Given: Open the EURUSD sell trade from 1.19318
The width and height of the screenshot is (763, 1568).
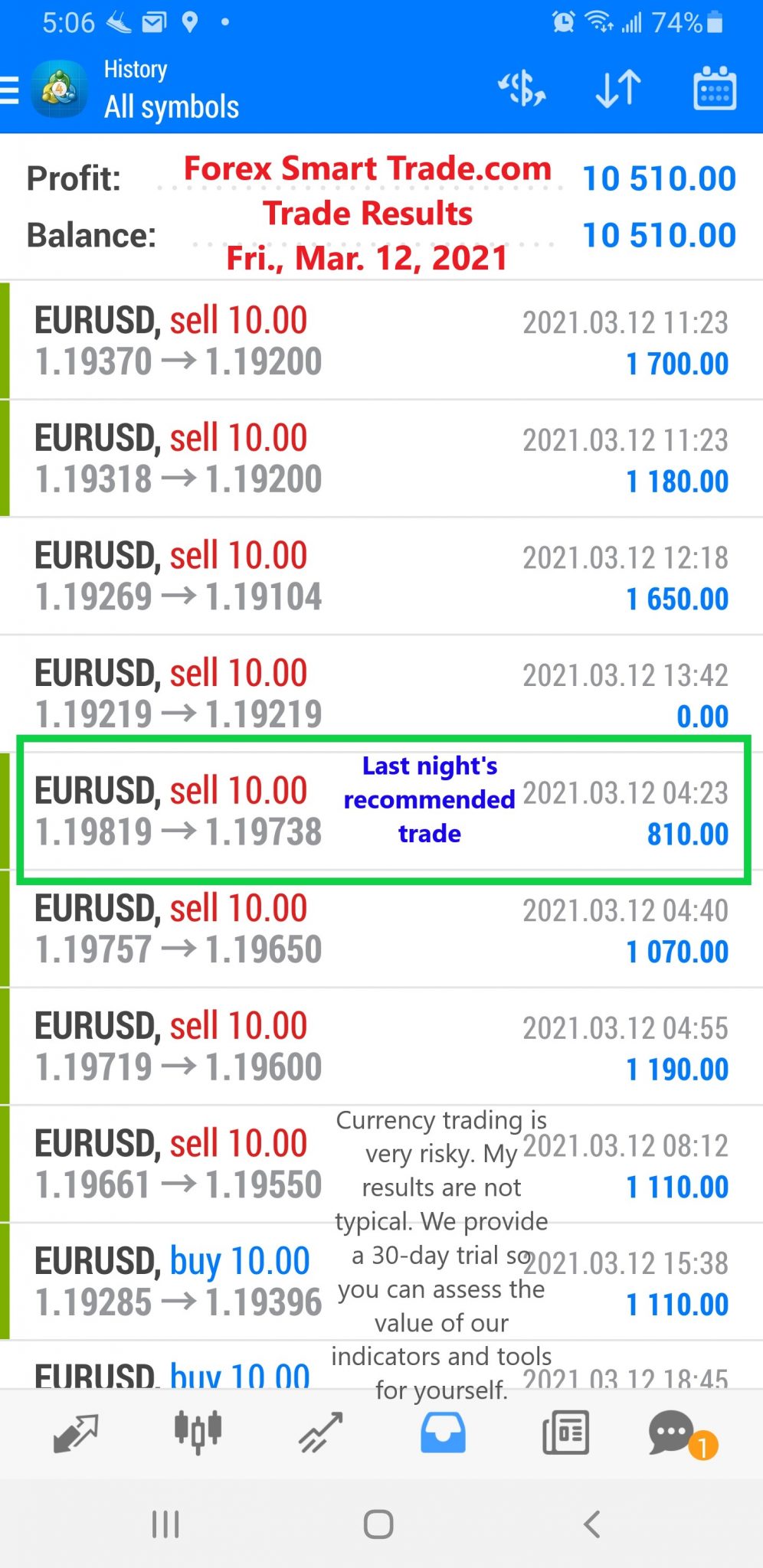Looking at the screenshot, I should click(381, 459).
